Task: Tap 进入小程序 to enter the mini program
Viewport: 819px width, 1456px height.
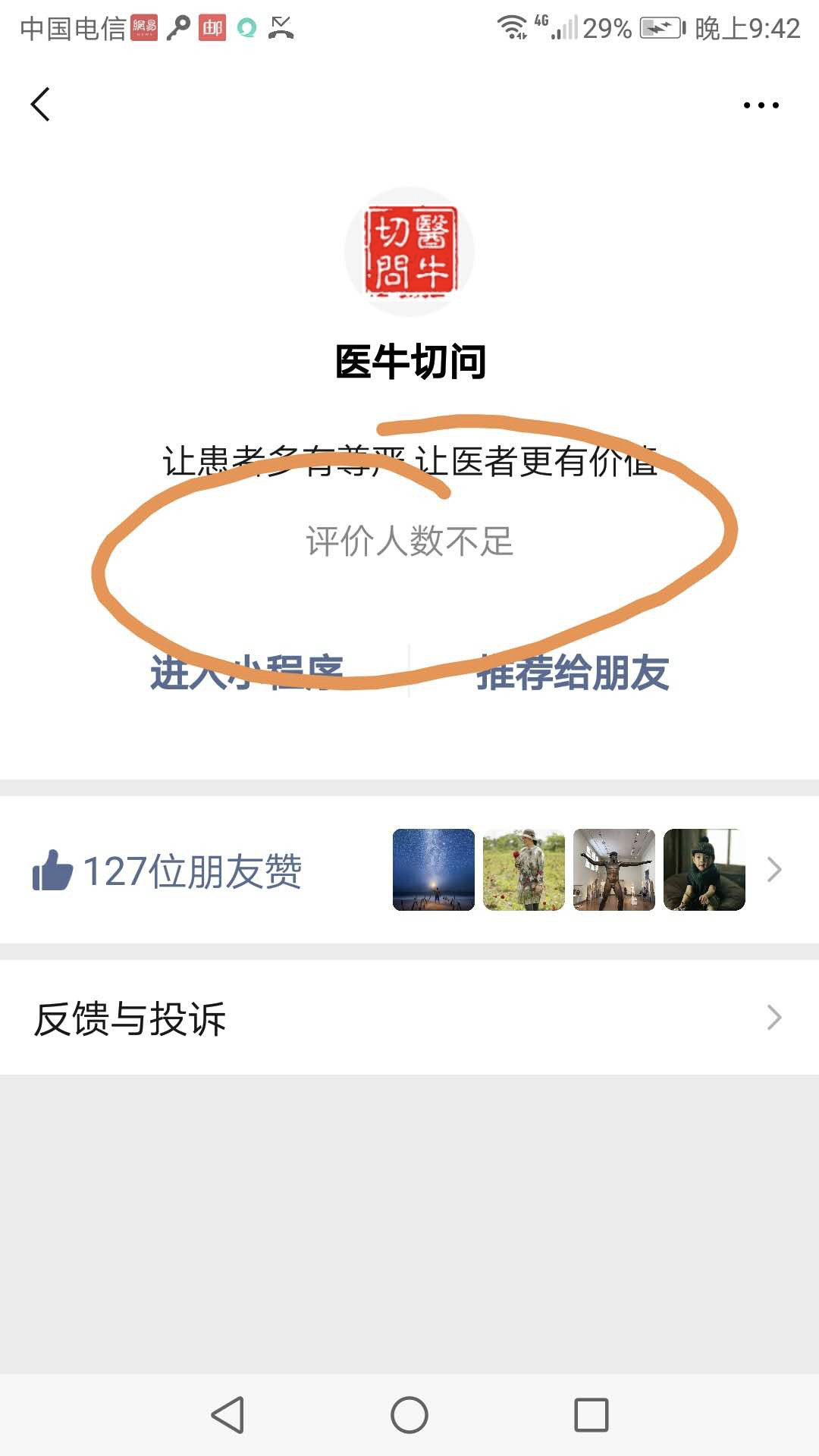Action: 246,672
